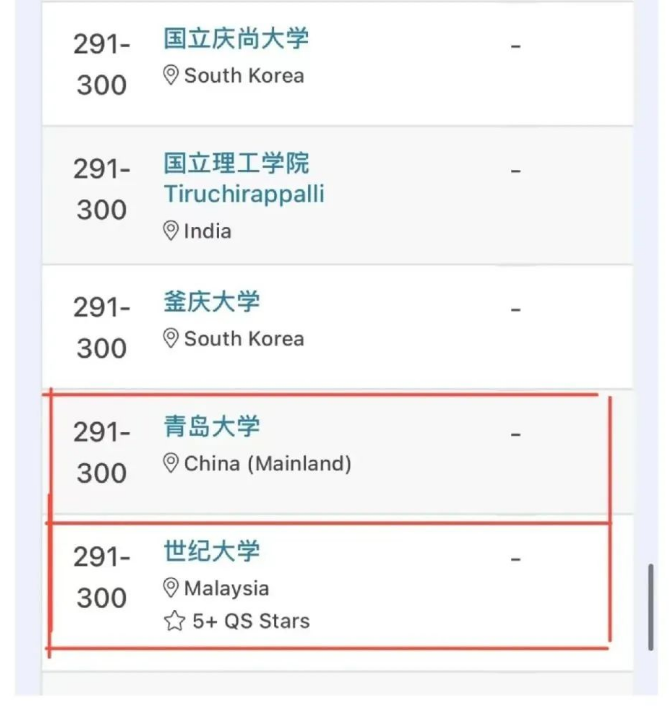
Task: Open the 釜庆大学 university page
Action: 211,302
